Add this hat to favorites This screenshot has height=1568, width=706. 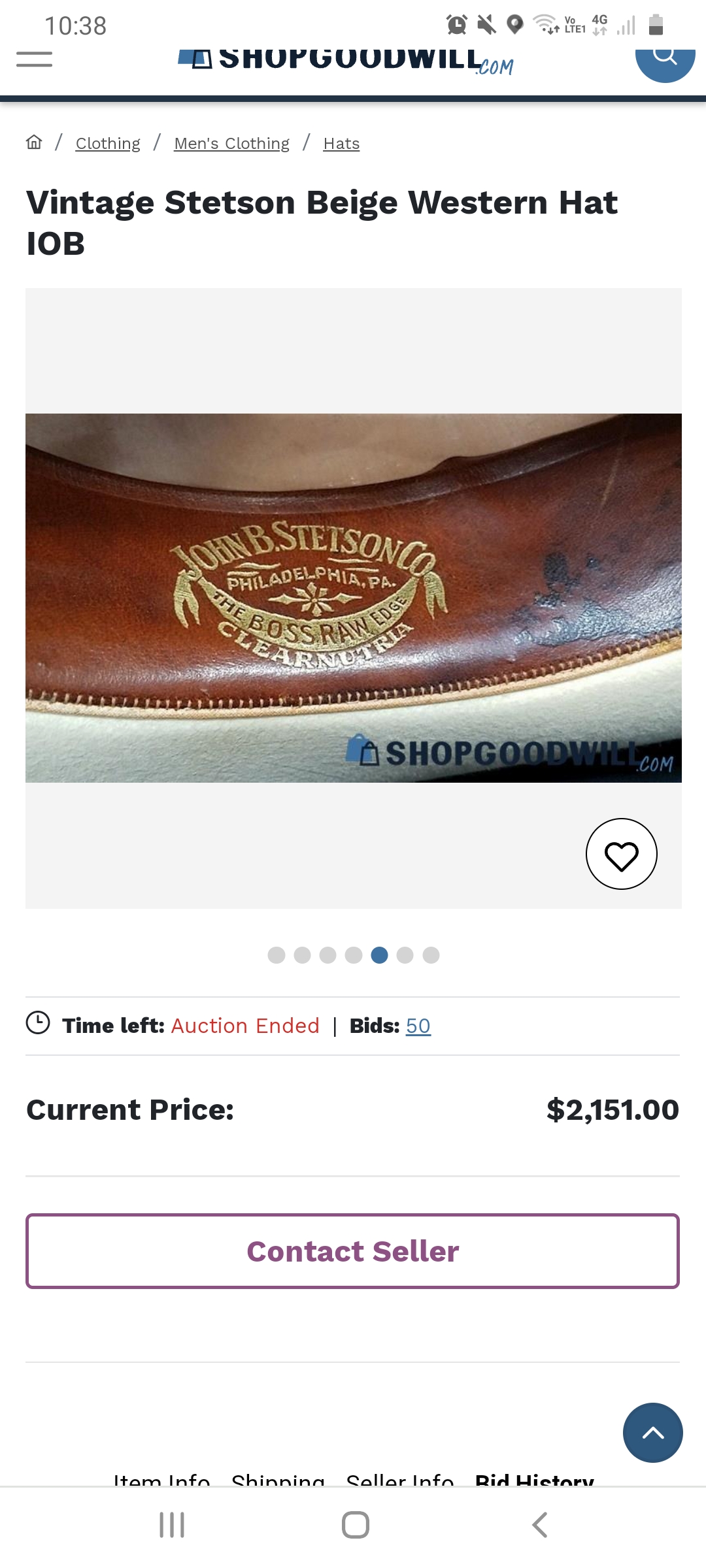pyautogui.click(x=621, y=854)
